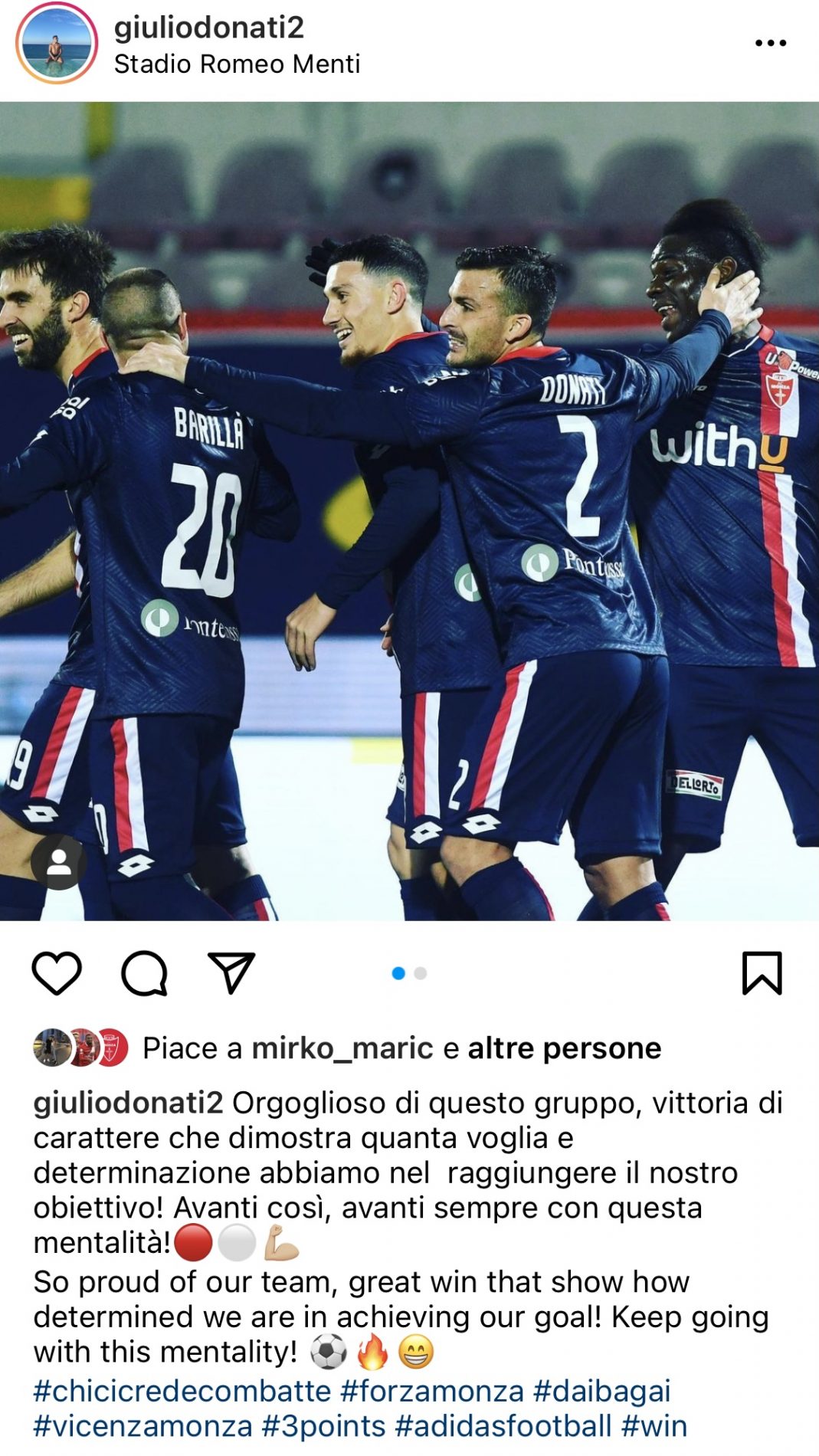
Task: Open the comments speech bubble
Action: point(144,973)
